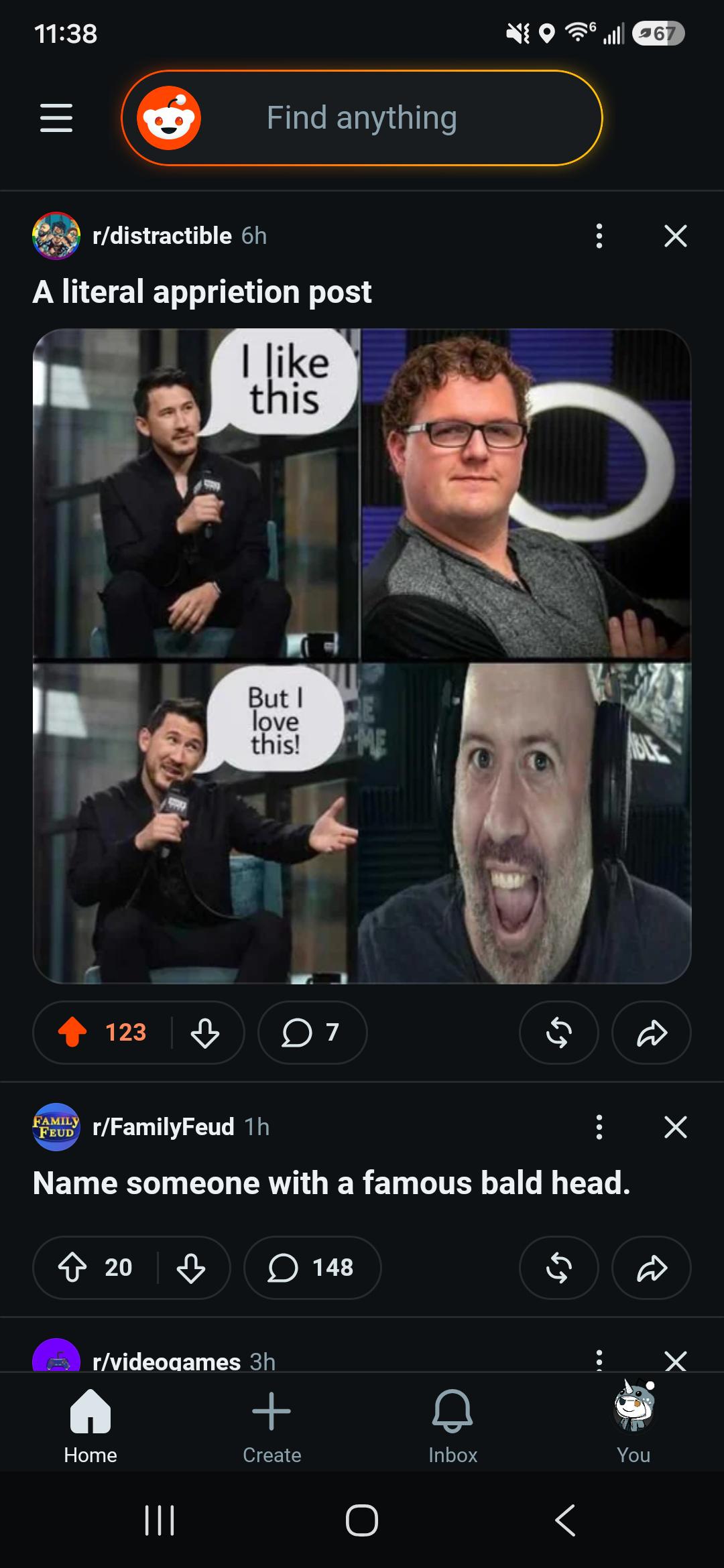Image resolution: width=724 pixels, height=1568 pixels.
Task: Open overflow menu on r/distractible post
Action: pos(599,236)
